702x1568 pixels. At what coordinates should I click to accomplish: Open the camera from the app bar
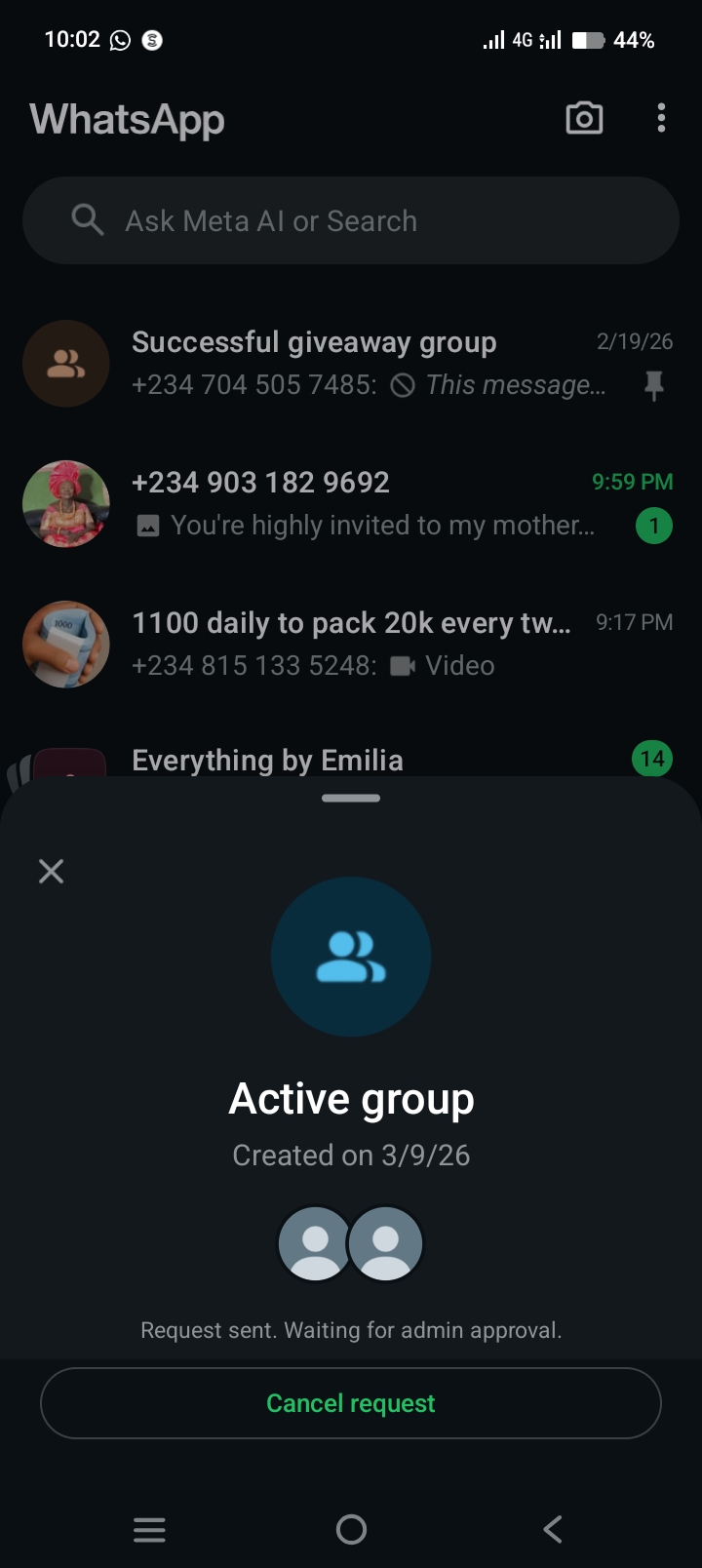[584, 119]
